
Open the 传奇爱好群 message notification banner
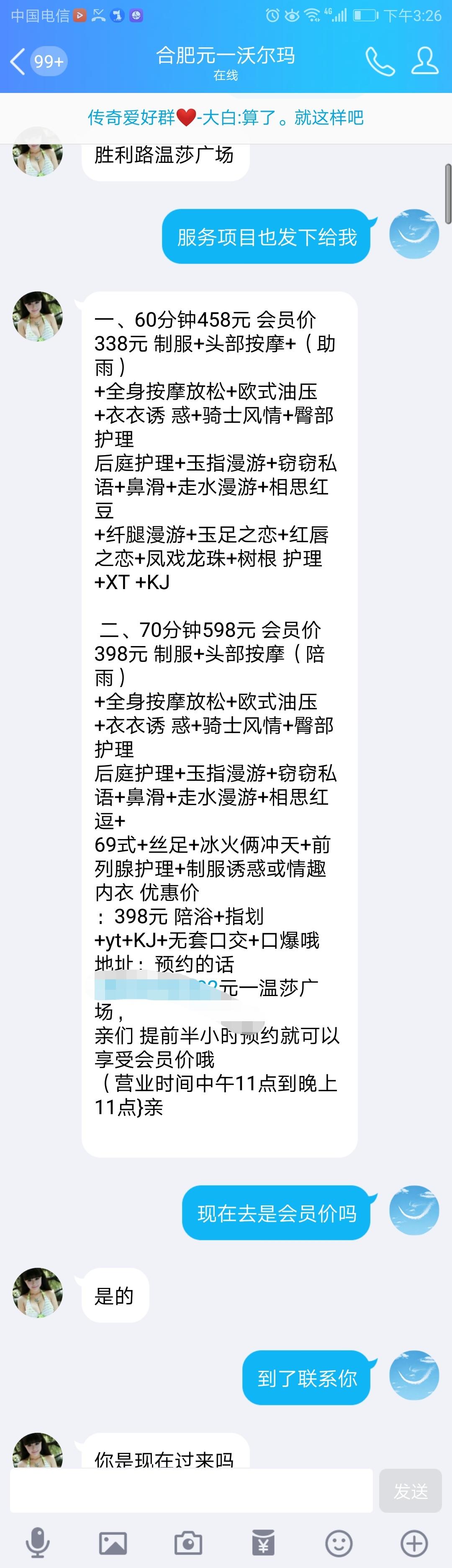[225, 118]
